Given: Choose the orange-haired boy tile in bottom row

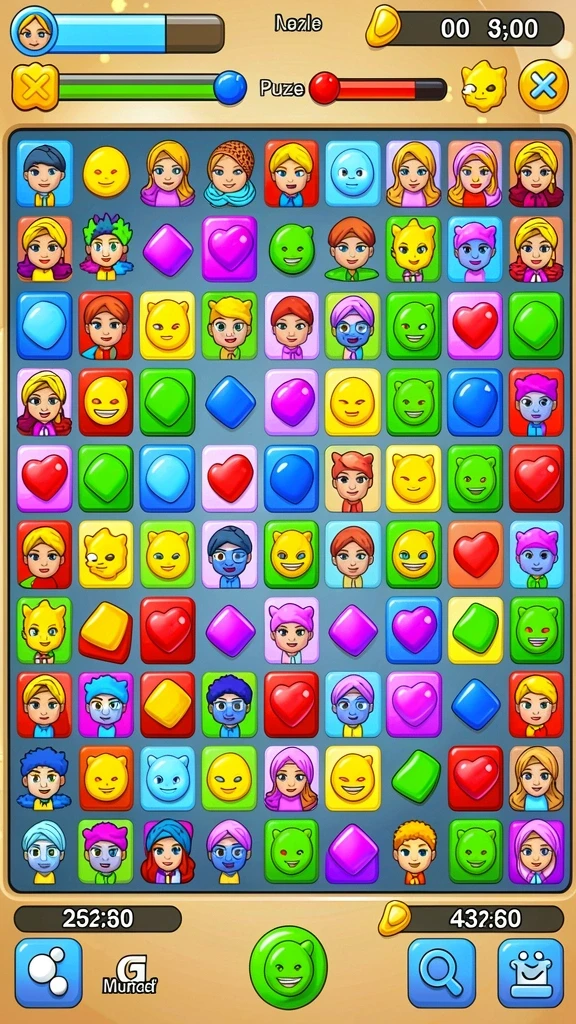Looking at the screenshot, I should click(414, 852).
